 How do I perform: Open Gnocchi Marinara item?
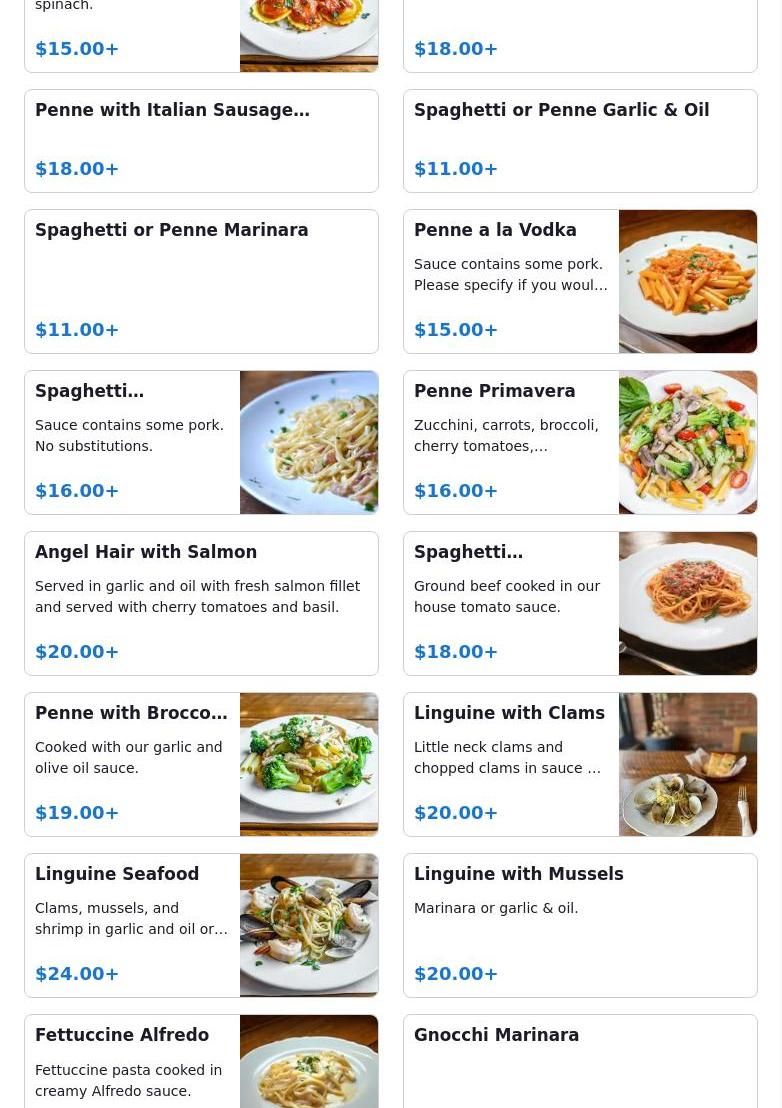[580, 1062]
